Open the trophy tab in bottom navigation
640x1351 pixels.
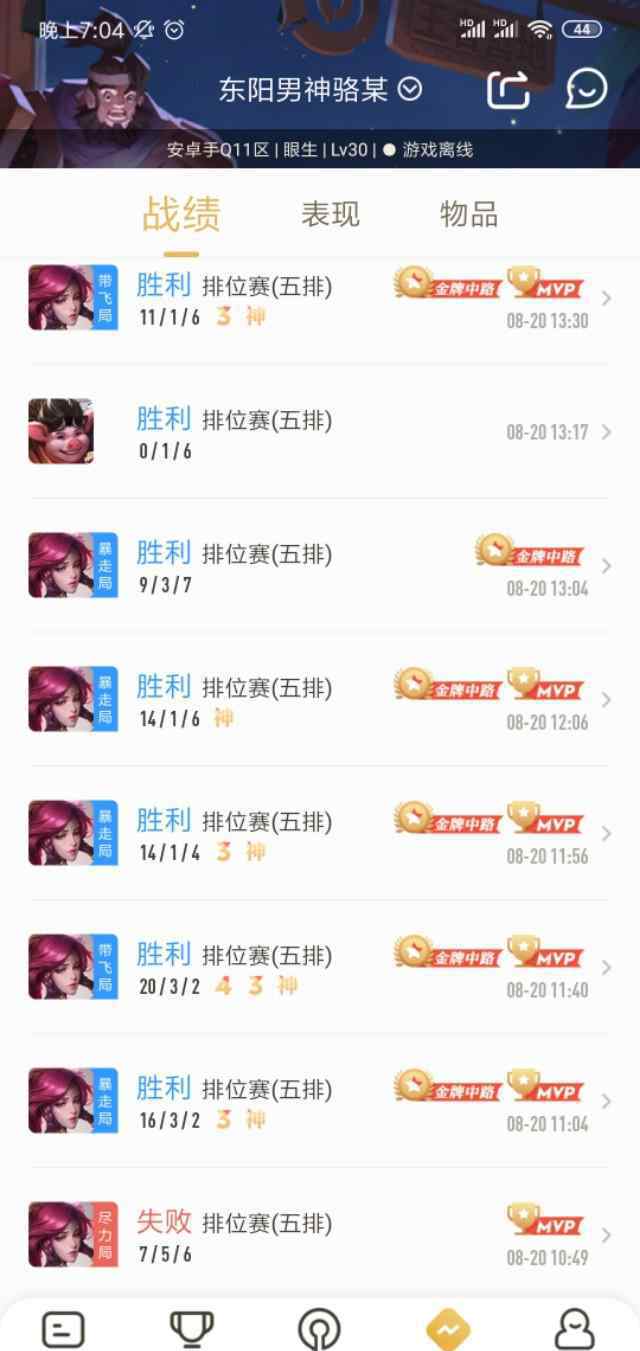coord(191,1329)
